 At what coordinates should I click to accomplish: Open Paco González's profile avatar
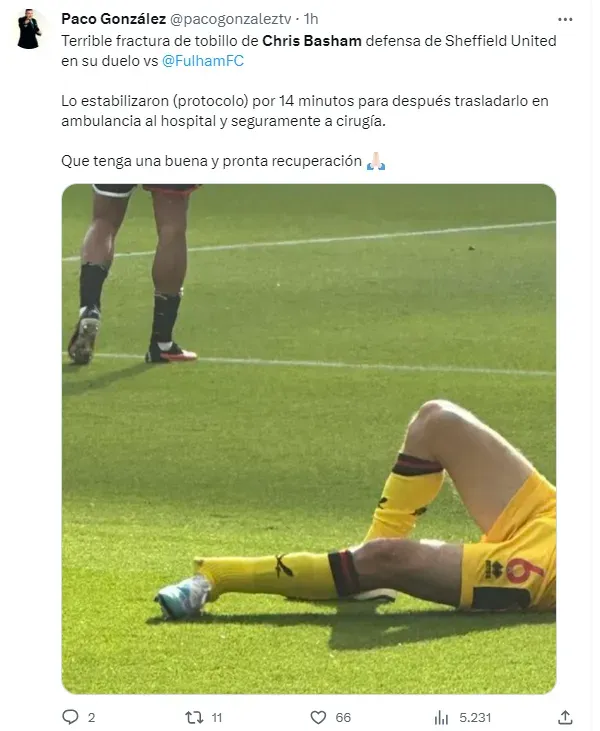coord(30,29)
